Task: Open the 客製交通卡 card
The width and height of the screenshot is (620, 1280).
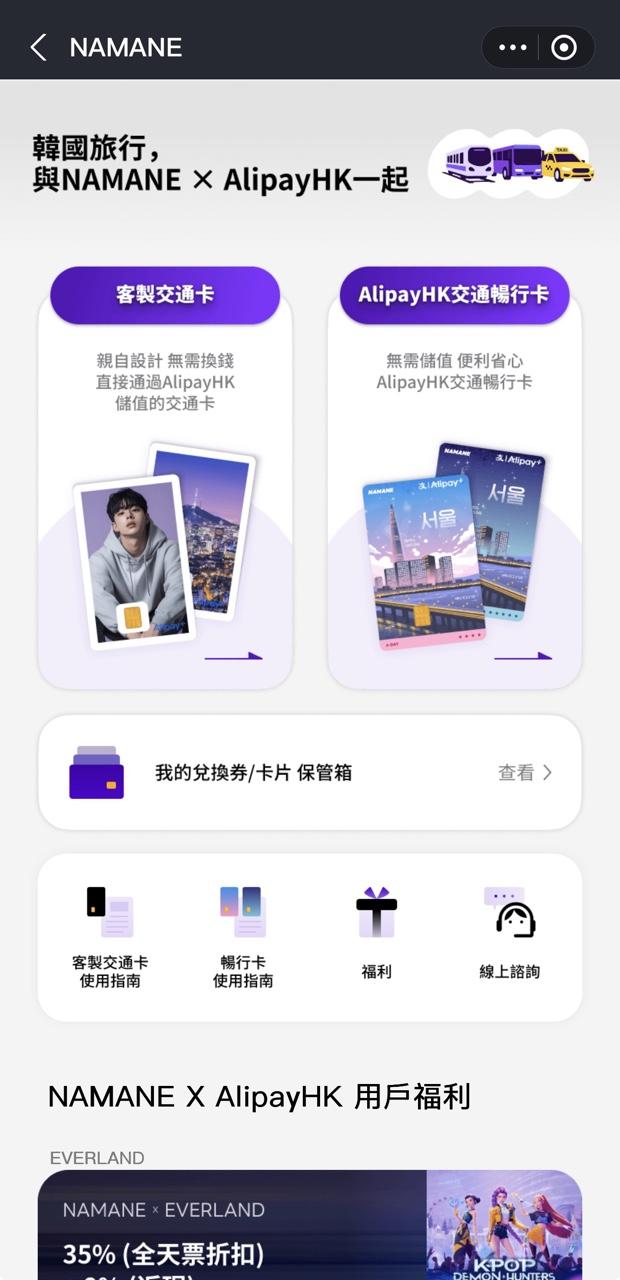Action: tap(165, 480)
